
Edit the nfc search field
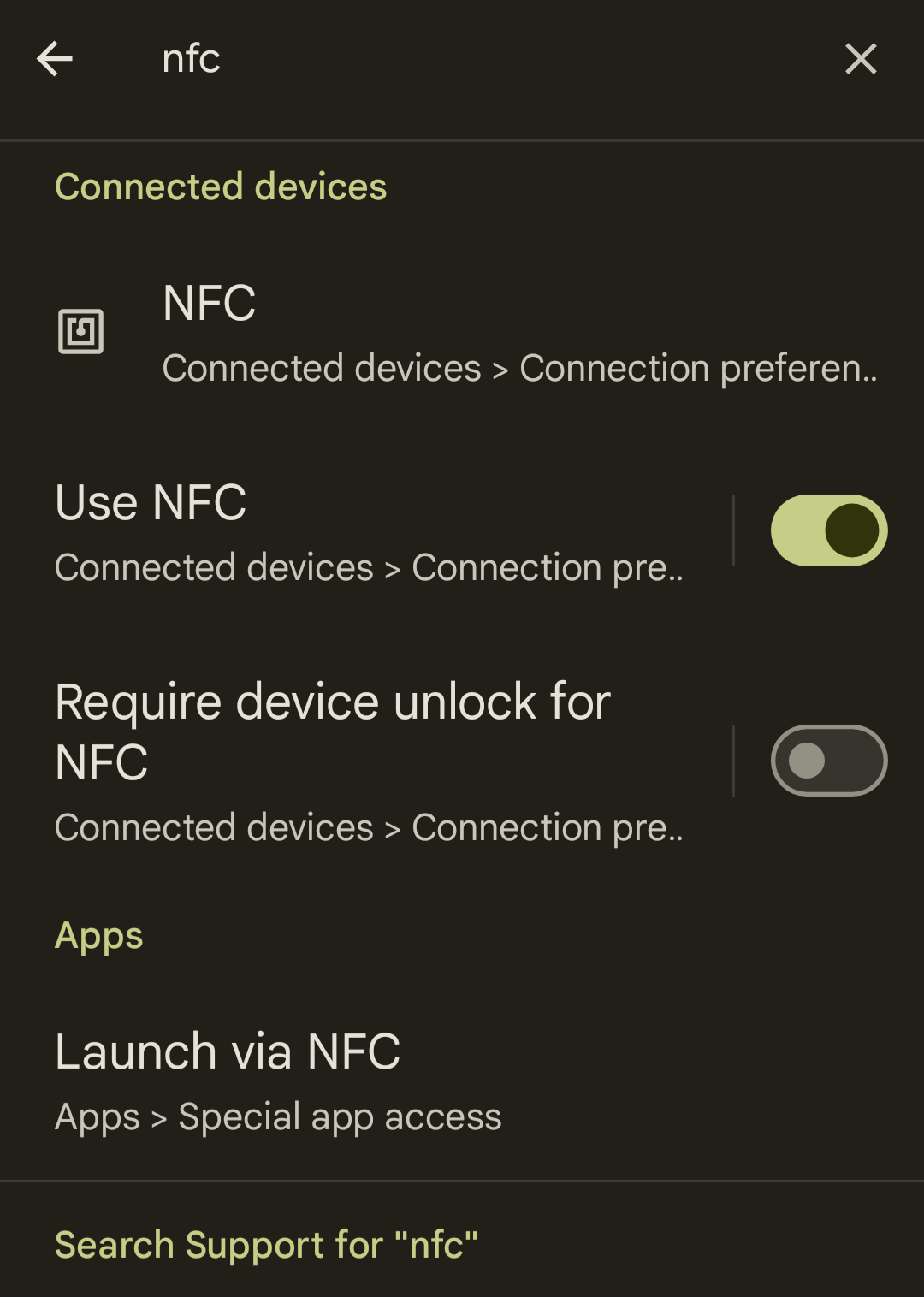(479, 59)
